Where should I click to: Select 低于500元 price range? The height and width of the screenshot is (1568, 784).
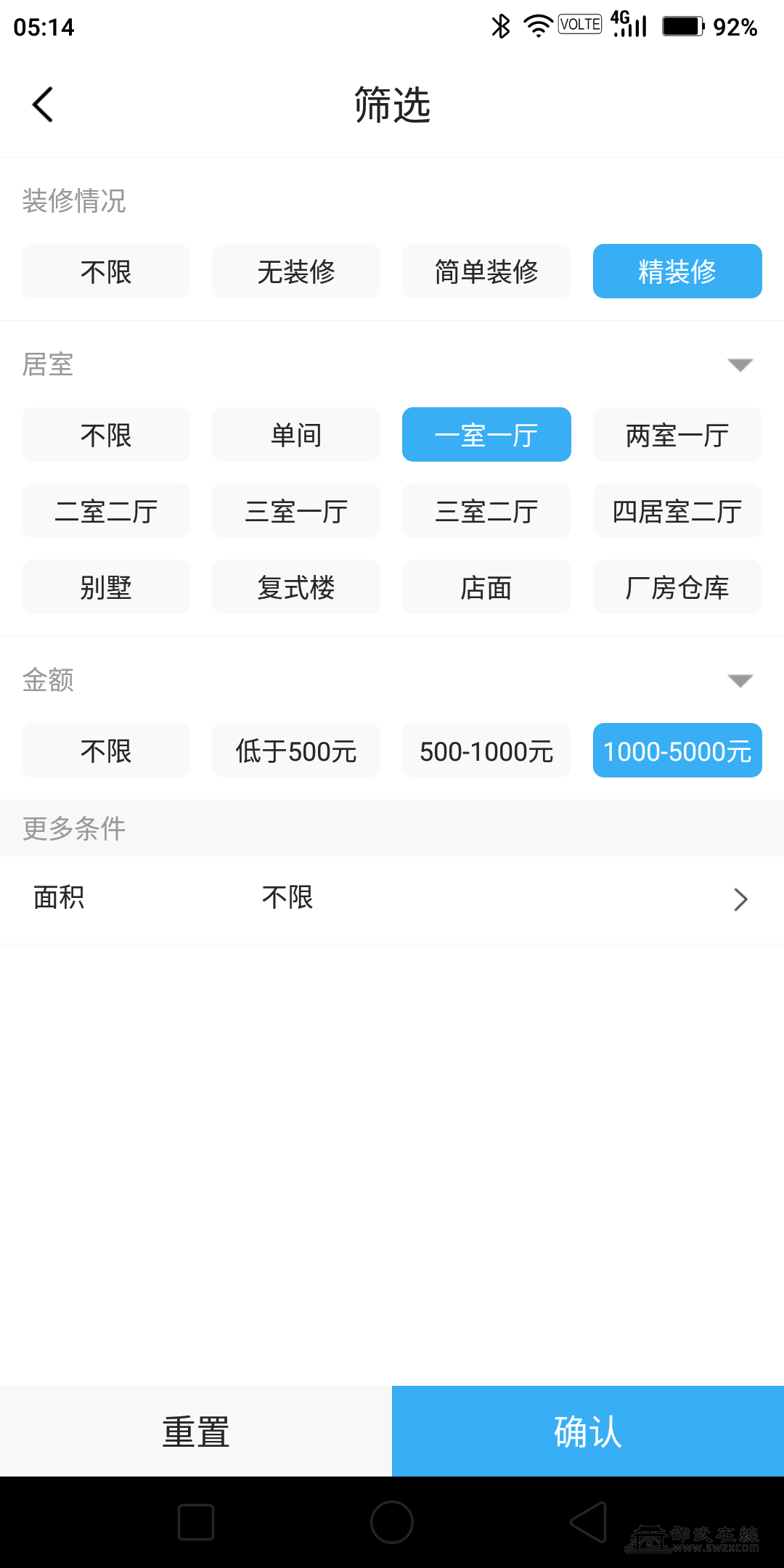pyautogui.click(x=295, y=751)
